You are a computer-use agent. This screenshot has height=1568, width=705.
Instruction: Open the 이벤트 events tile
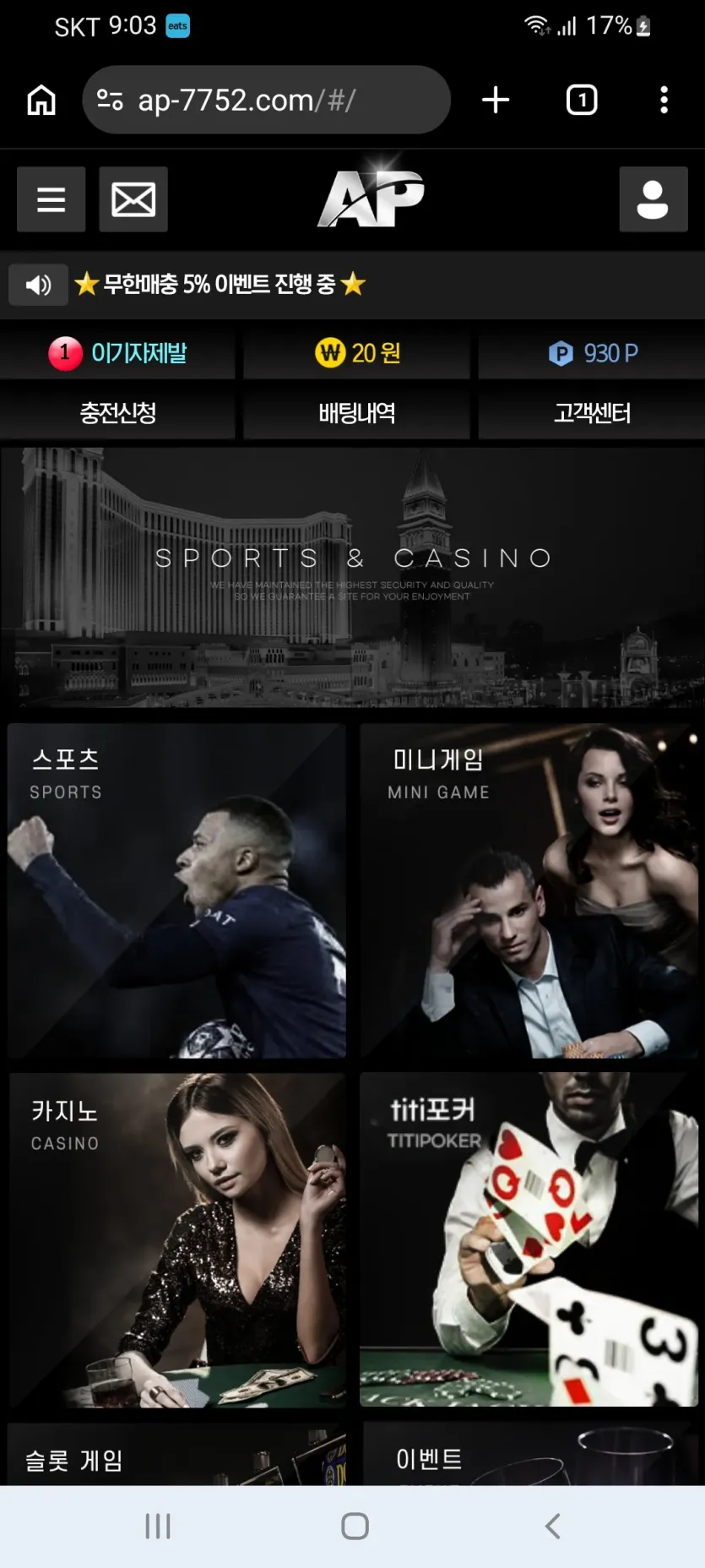pyautogui.click(x=530, y=1454)
